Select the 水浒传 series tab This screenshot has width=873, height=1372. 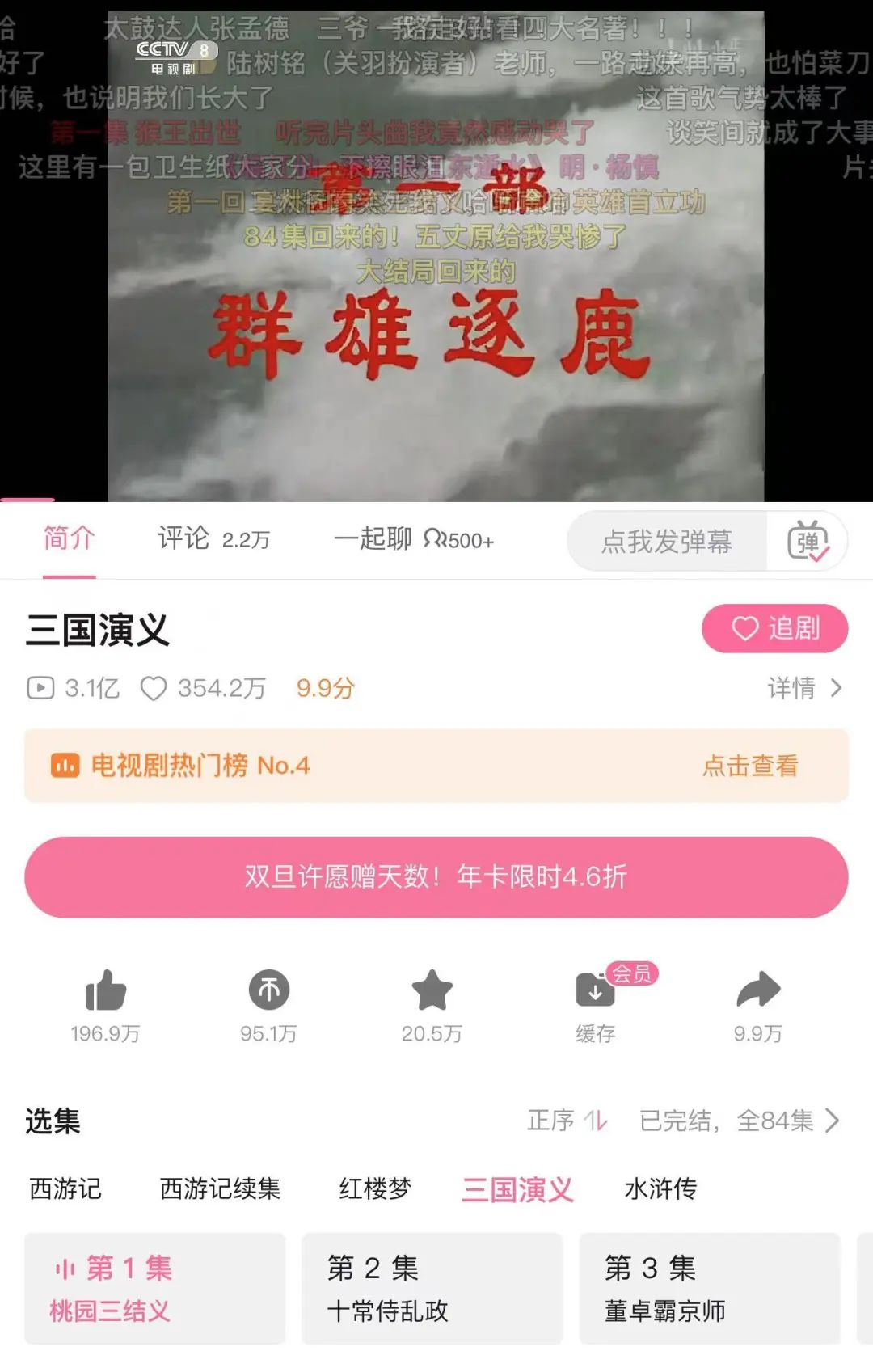(x=660, y=1189)
